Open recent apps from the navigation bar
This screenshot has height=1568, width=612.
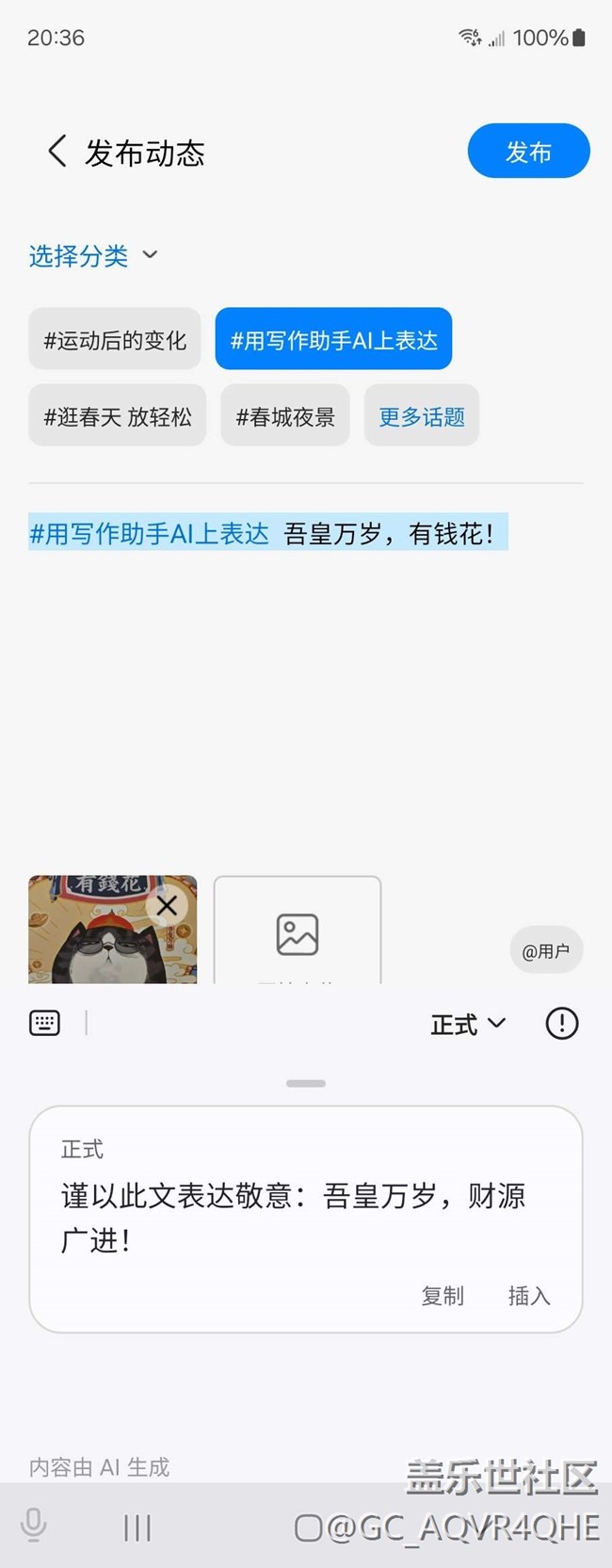(137, 1528)
